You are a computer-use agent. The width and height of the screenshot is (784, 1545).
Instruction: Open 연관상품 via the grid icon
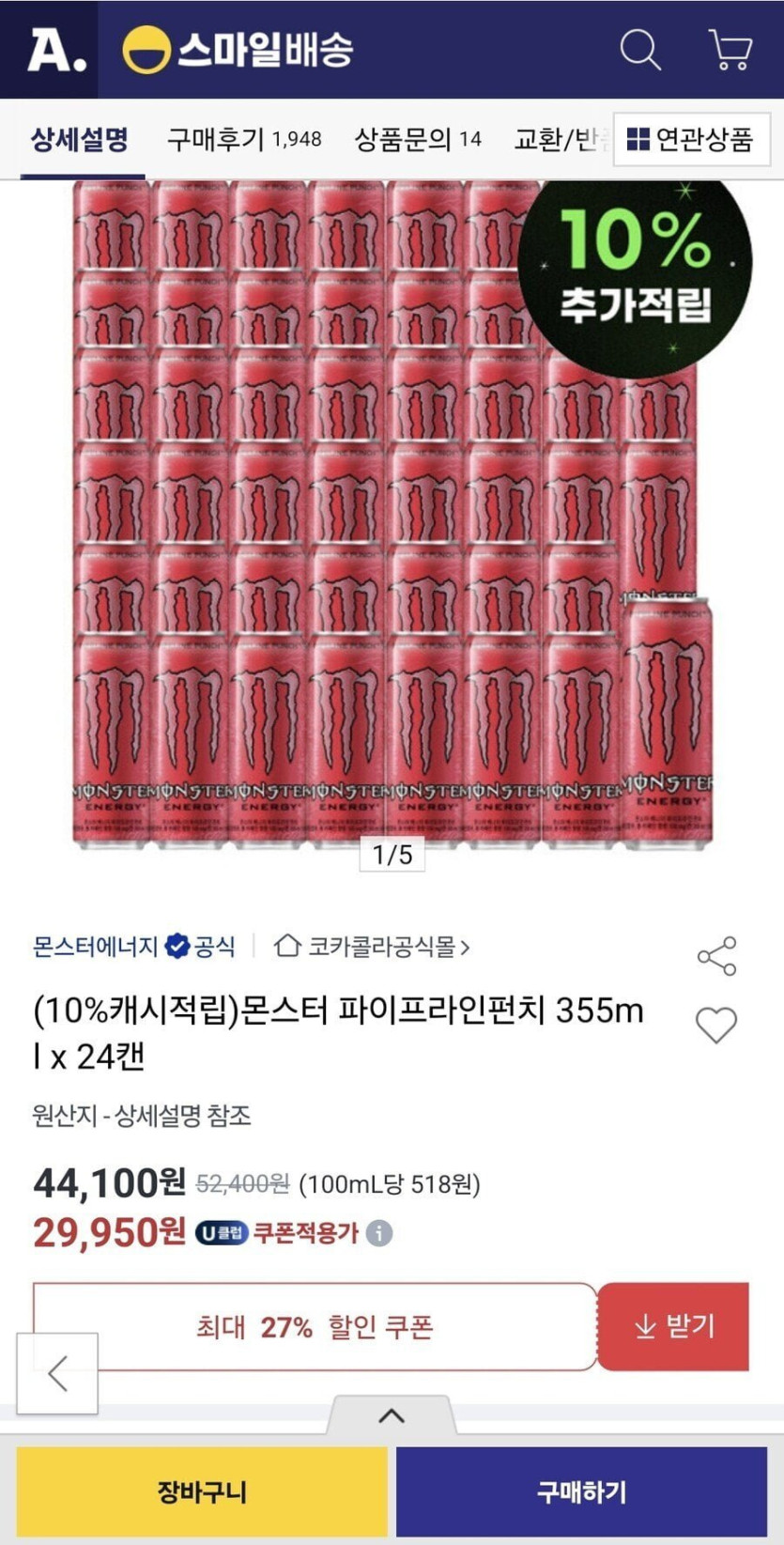click(639, 139)
